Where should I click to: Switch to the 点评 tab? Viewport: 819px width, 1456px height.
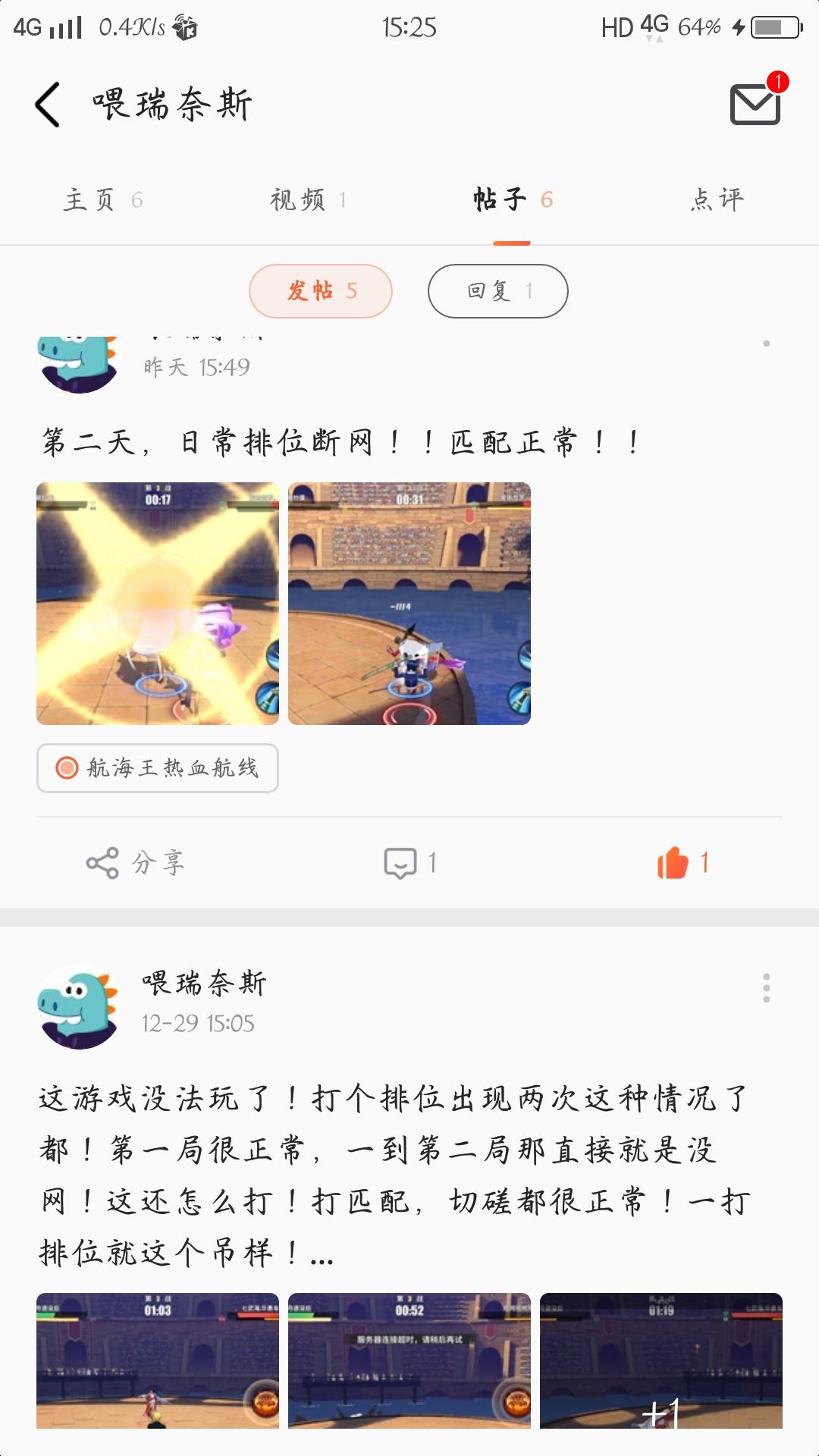point(717,201)
